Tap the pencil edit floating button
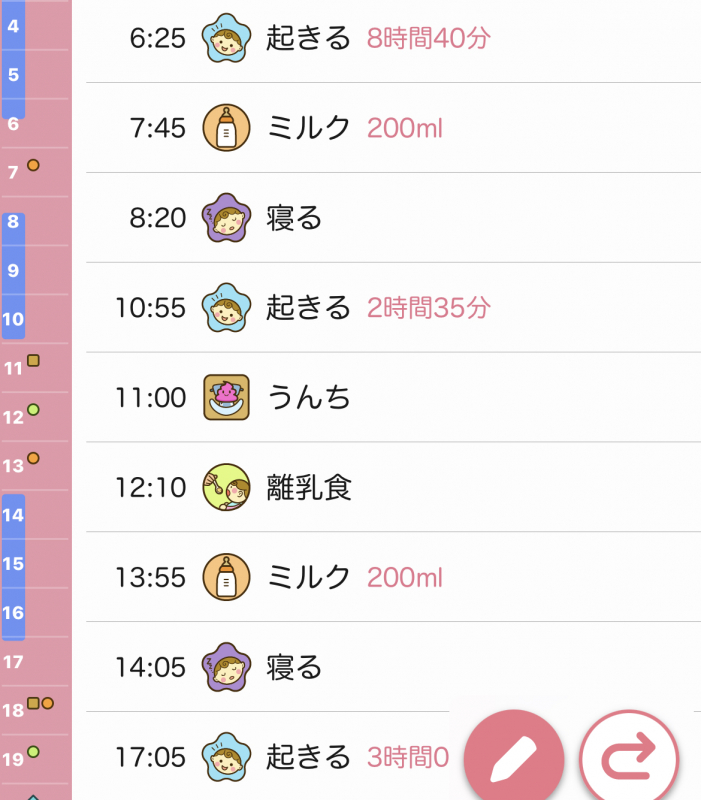This screenshot has height=800, width=701. [514, 759]
